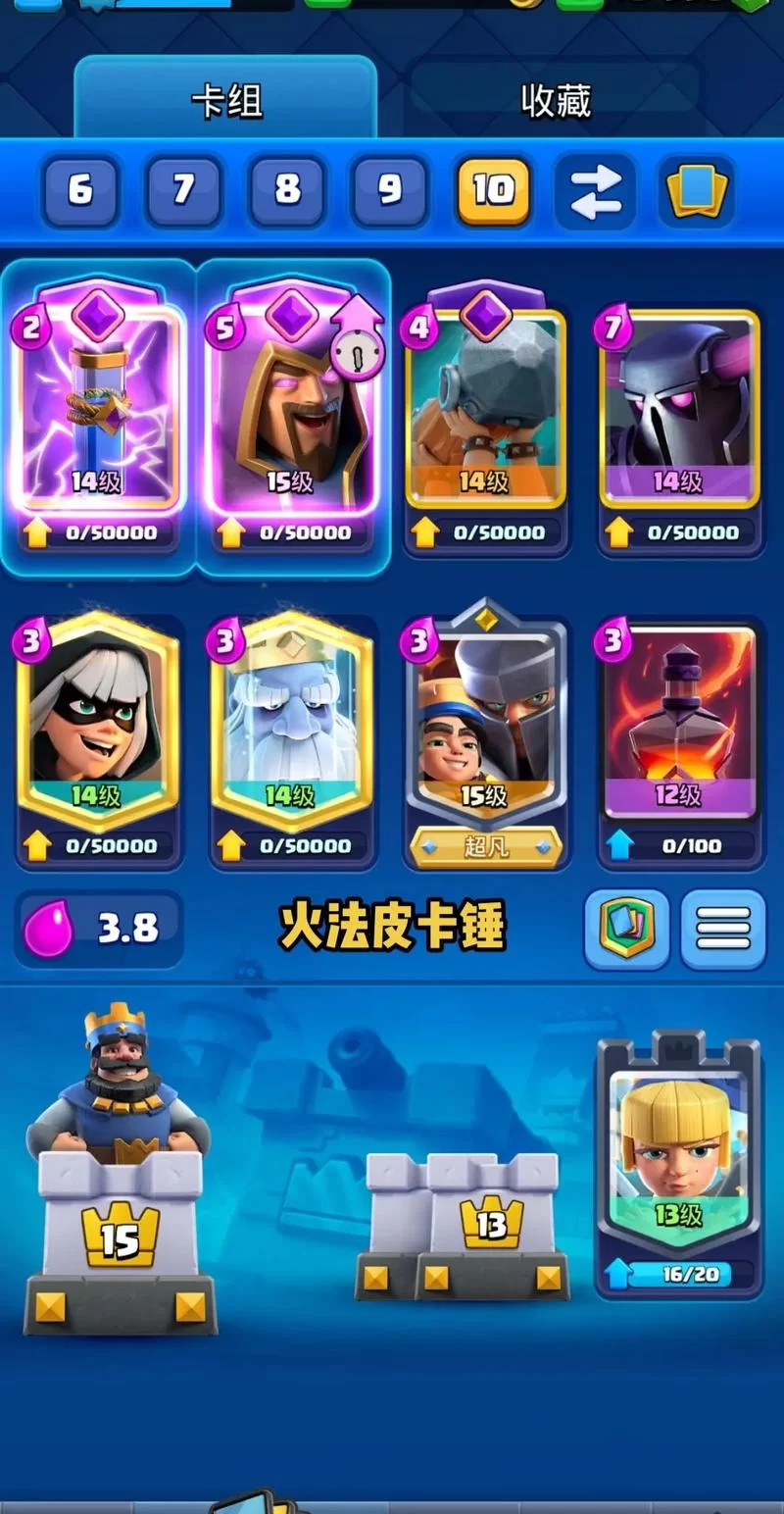Select deck slot 8

(287, 190)
